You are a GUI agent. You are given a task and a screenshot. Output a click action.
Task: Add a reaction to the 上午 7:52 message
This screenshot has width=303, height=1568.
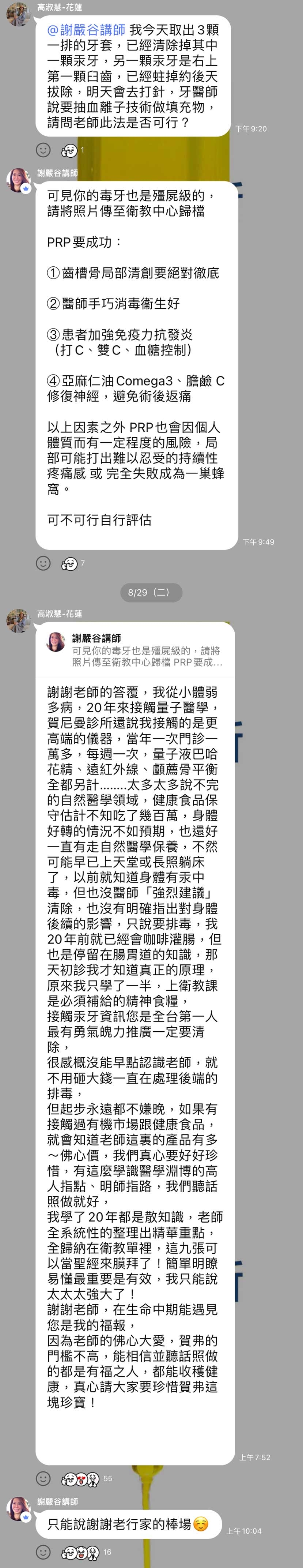pyautogui.click(x=43, y=1478)
